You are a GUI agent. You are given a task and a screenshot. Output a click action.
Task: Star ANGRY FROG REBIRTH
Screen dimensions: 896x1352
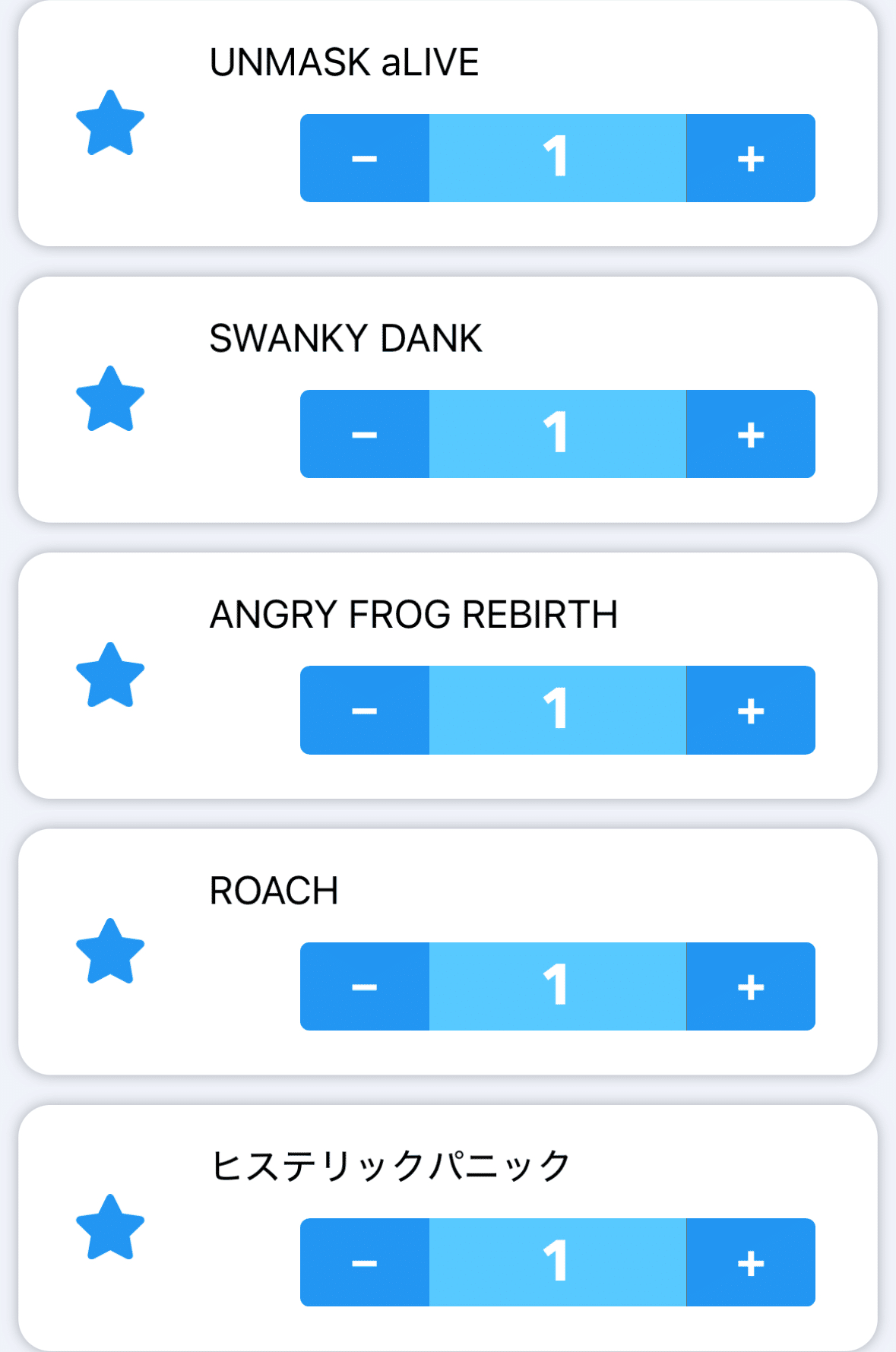[110, 676]
